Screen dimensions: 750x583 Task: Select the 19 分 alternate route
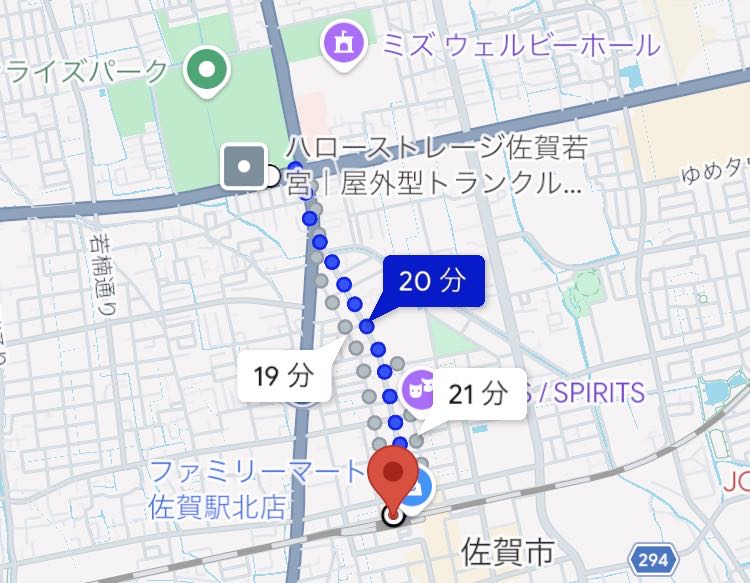pos(283,376)
